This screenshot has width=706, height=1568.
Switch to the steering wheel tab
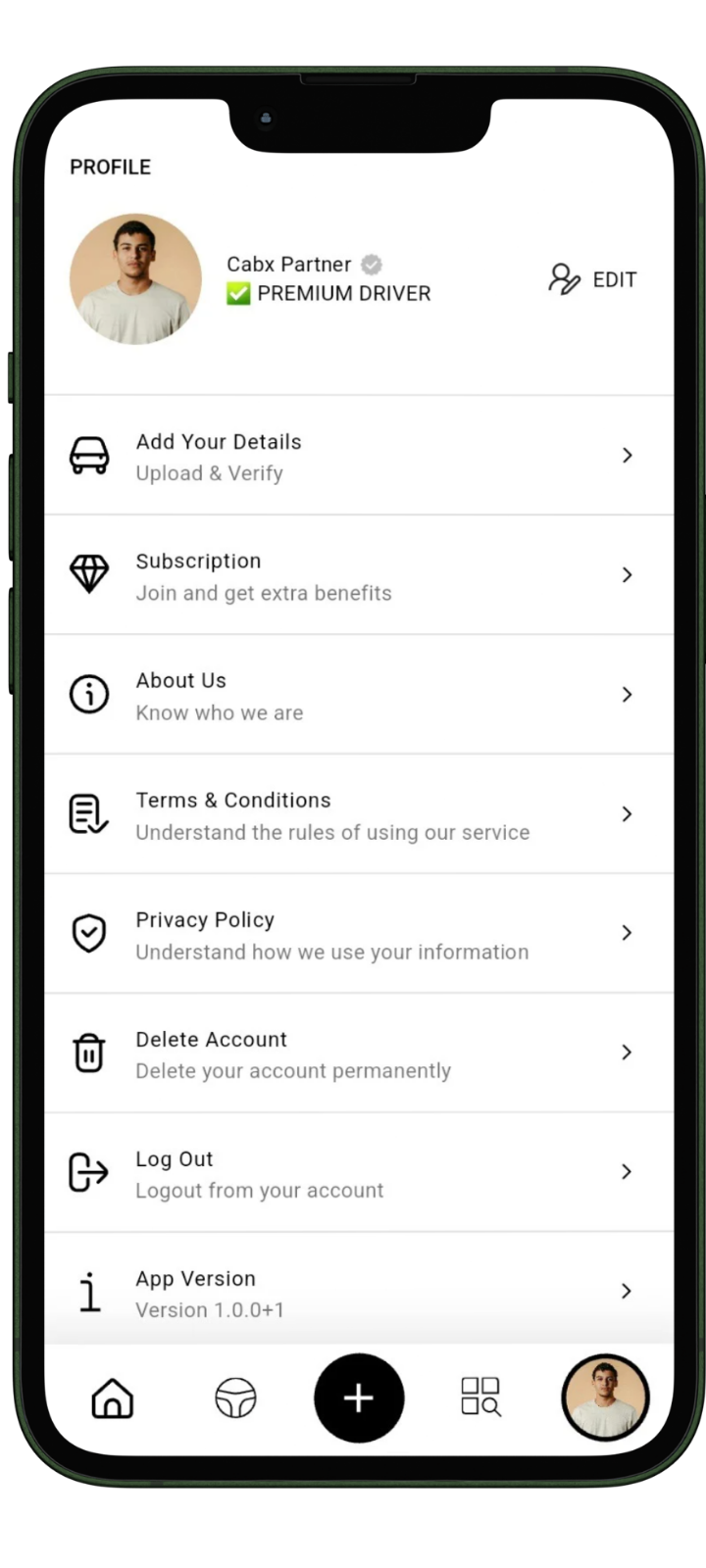coord(235,1398)
